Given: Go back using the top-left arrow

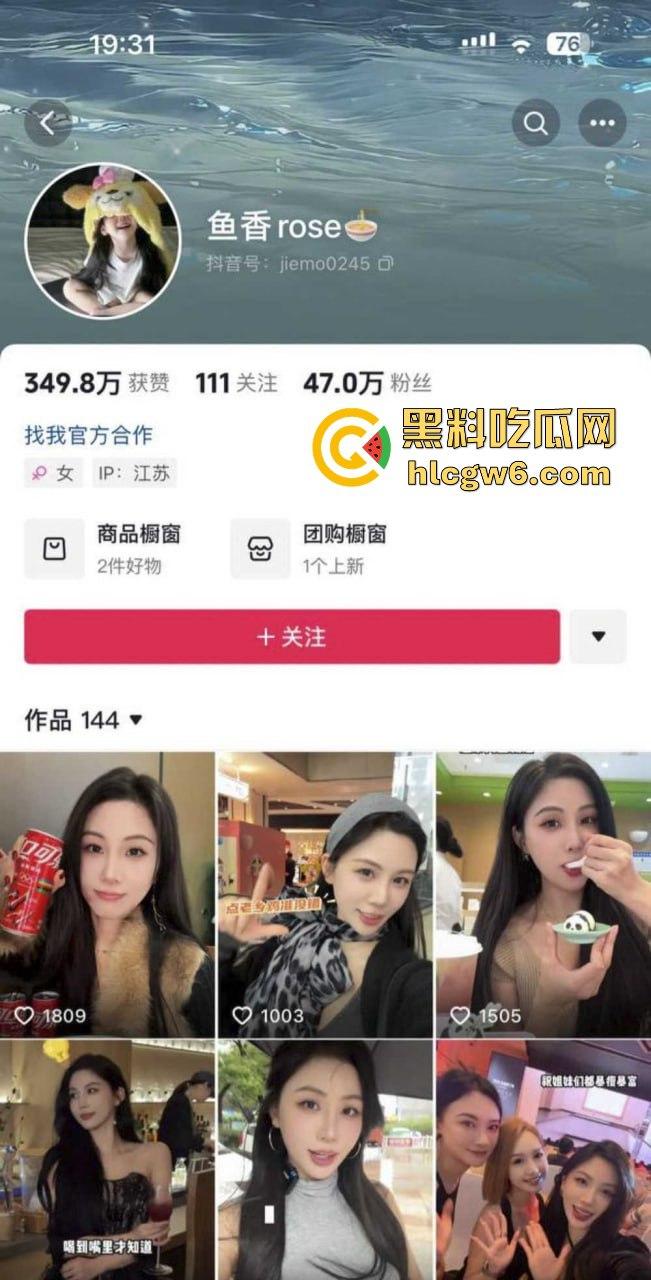Looking at the screenshot, I should click(x=48, y=123).
